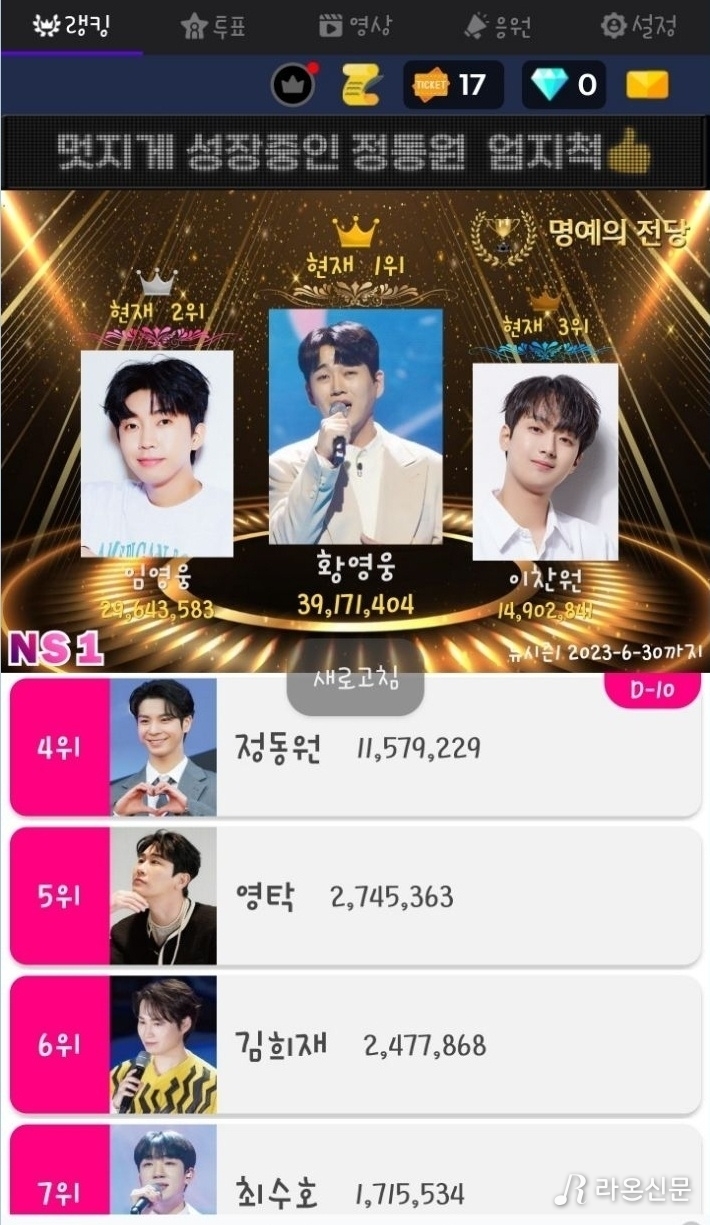Screen dimensions: 710x1225
Task: Open the 4위 정동원 ranking row
Action: pos(355,748)
